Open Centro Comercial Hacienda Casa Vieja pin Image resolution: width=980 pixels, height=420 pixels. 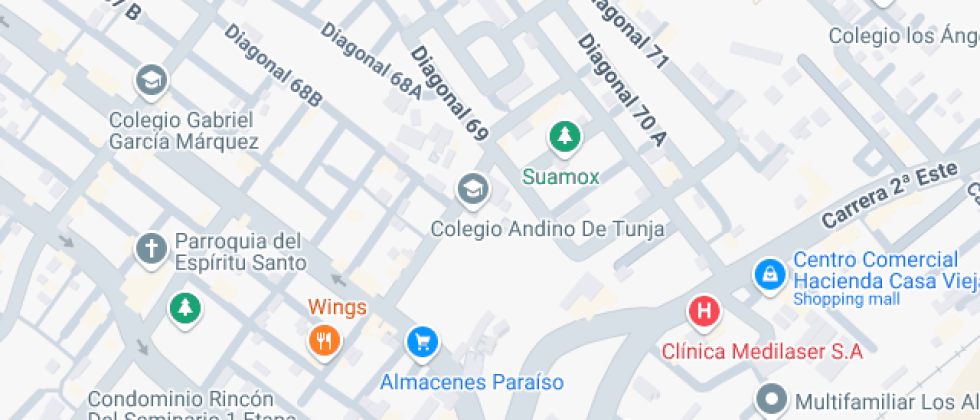coord(769,273)
